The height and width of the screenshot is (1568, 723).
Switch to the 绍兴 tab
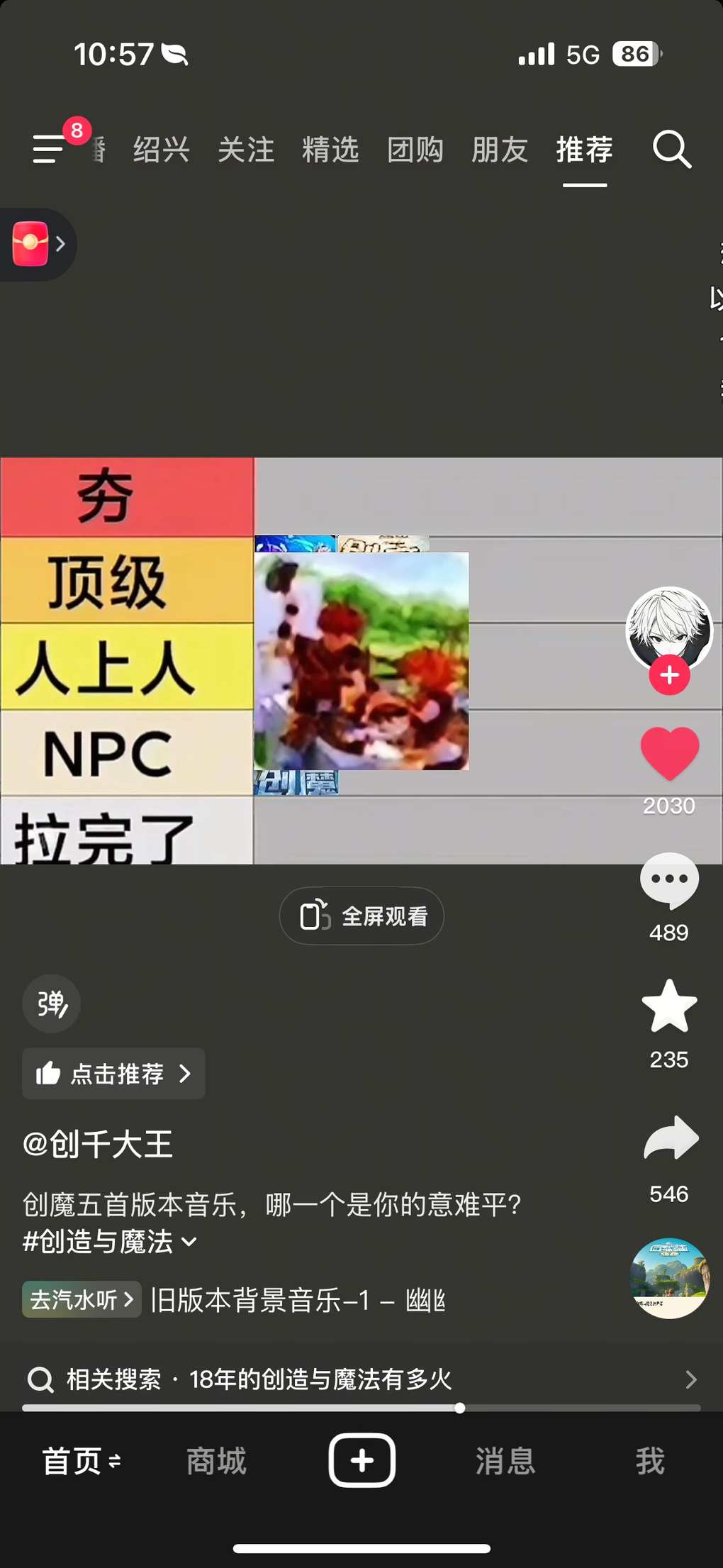coord(162,150)
